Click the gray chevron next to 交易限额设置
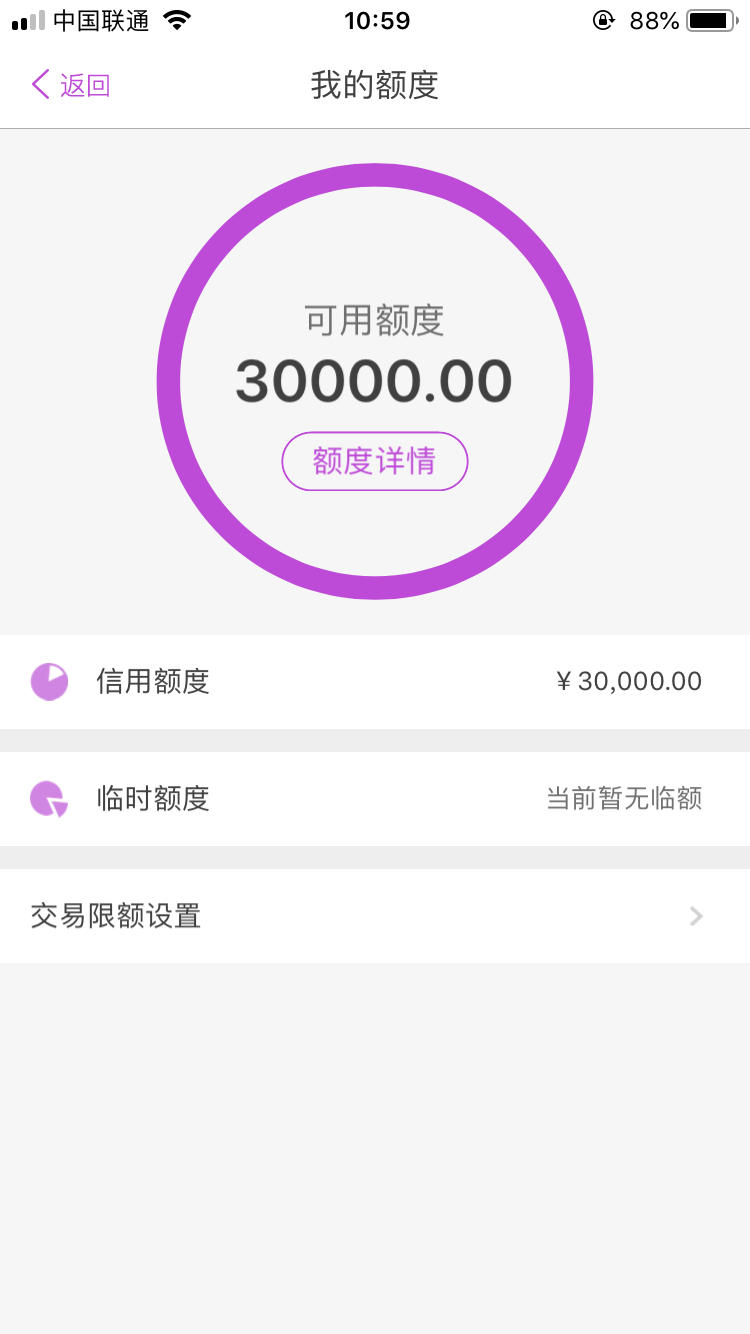 point(696,916)
